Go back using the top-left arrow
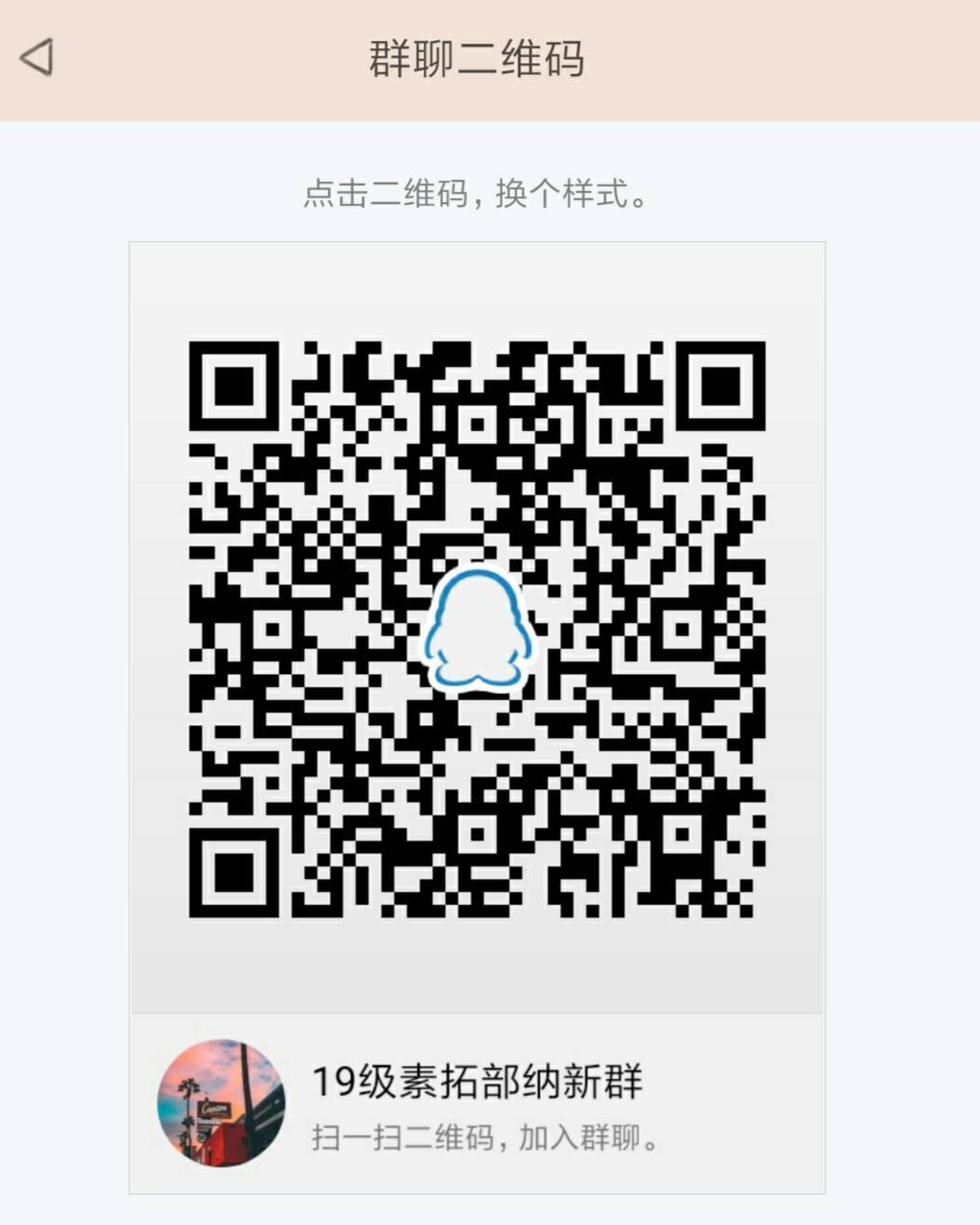 pyautogui.click(x=37, y=58)
